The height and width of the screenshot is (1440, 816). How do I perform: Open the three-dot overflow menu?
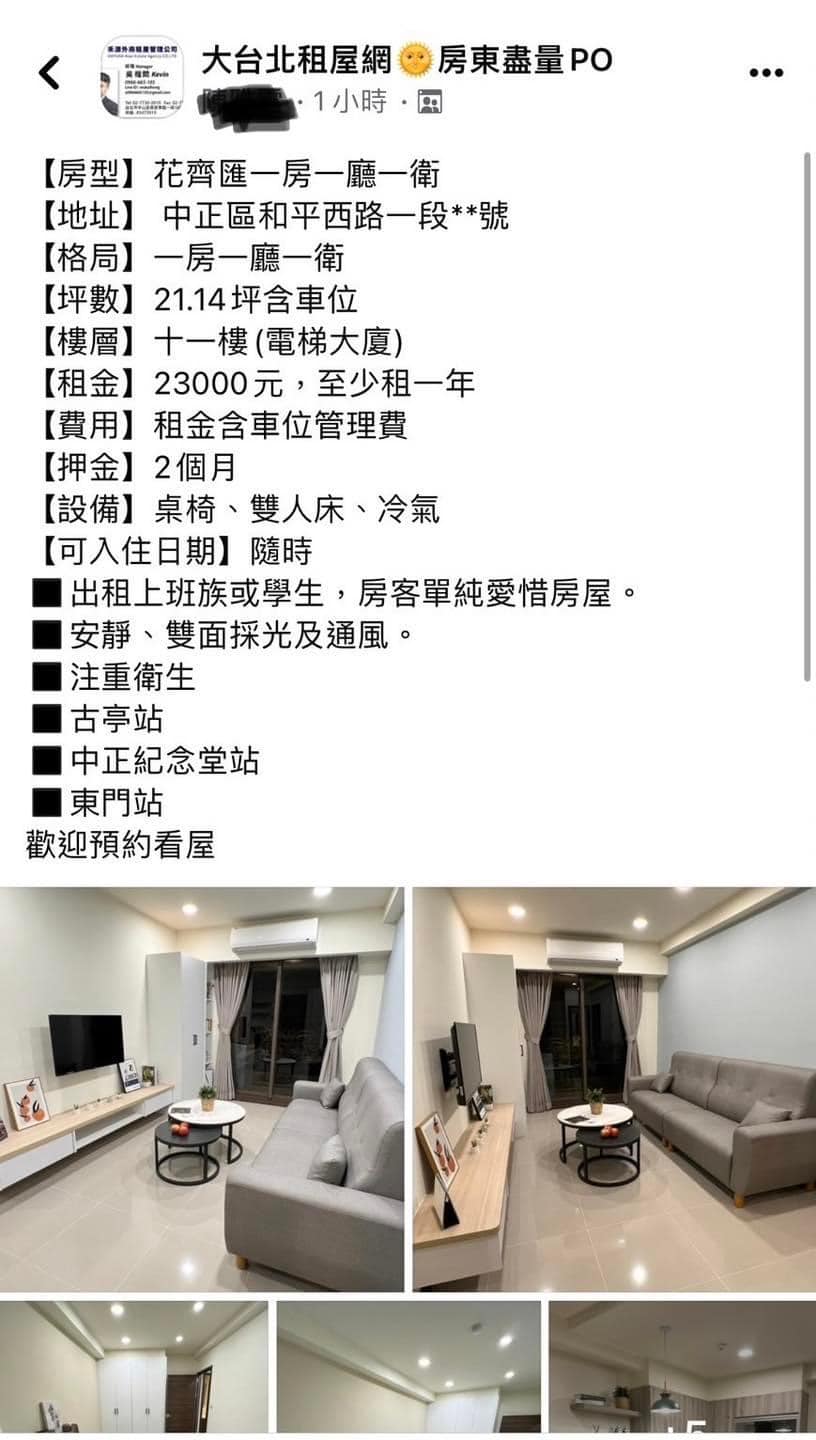point(766,73)
